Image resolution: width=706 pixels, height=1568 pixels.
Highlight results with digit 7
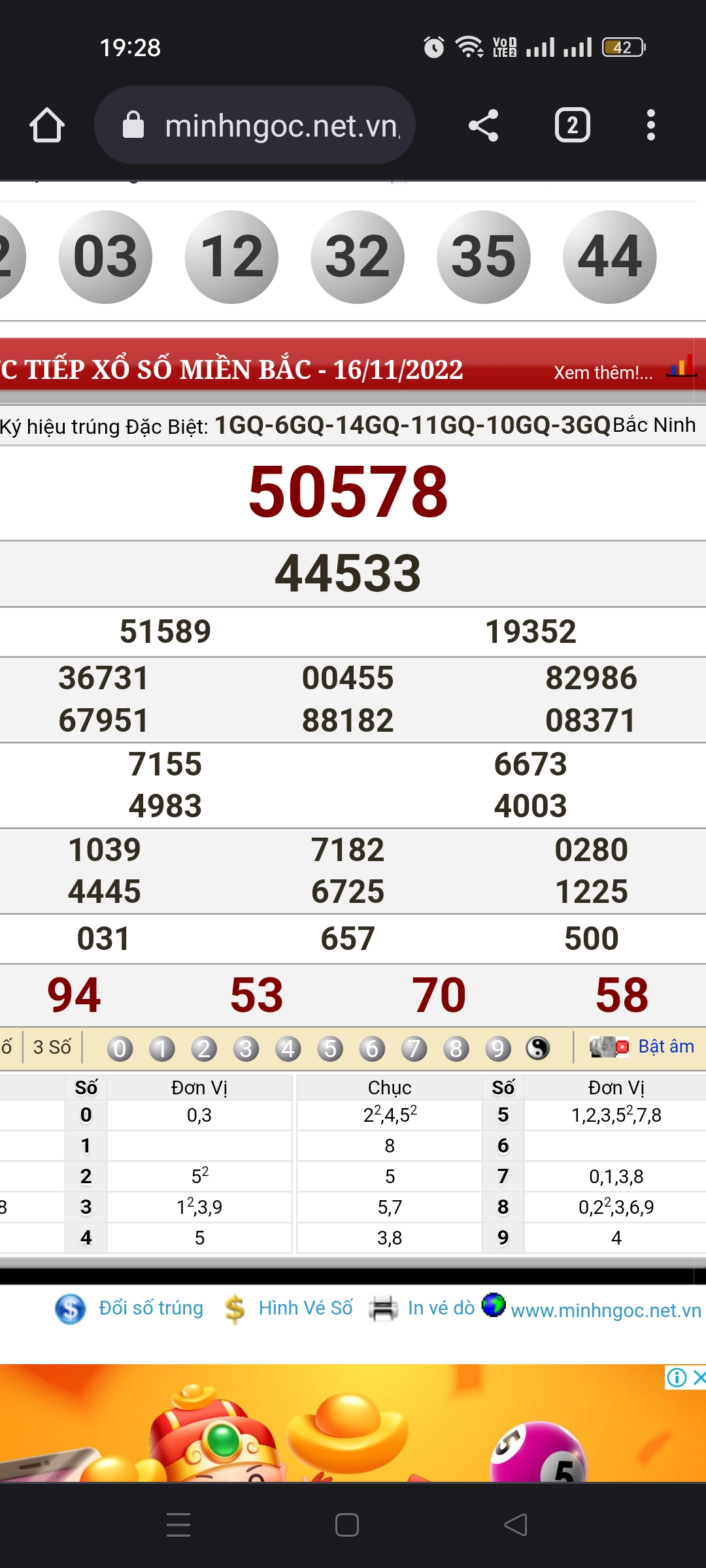(414, 1049)
